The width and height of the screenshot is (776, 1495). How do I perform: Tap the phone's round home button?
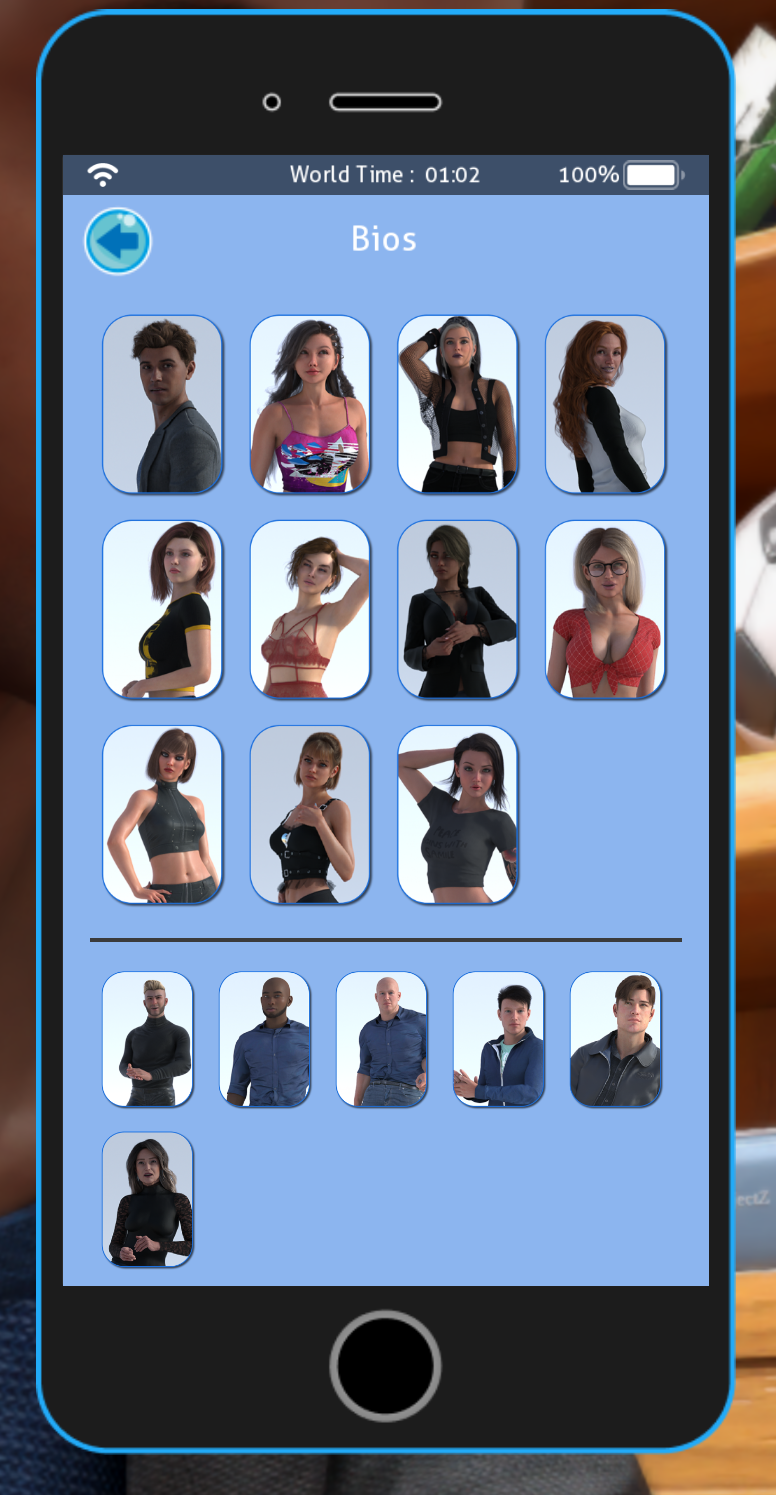pyautogui.click(x=385, y=1366)
